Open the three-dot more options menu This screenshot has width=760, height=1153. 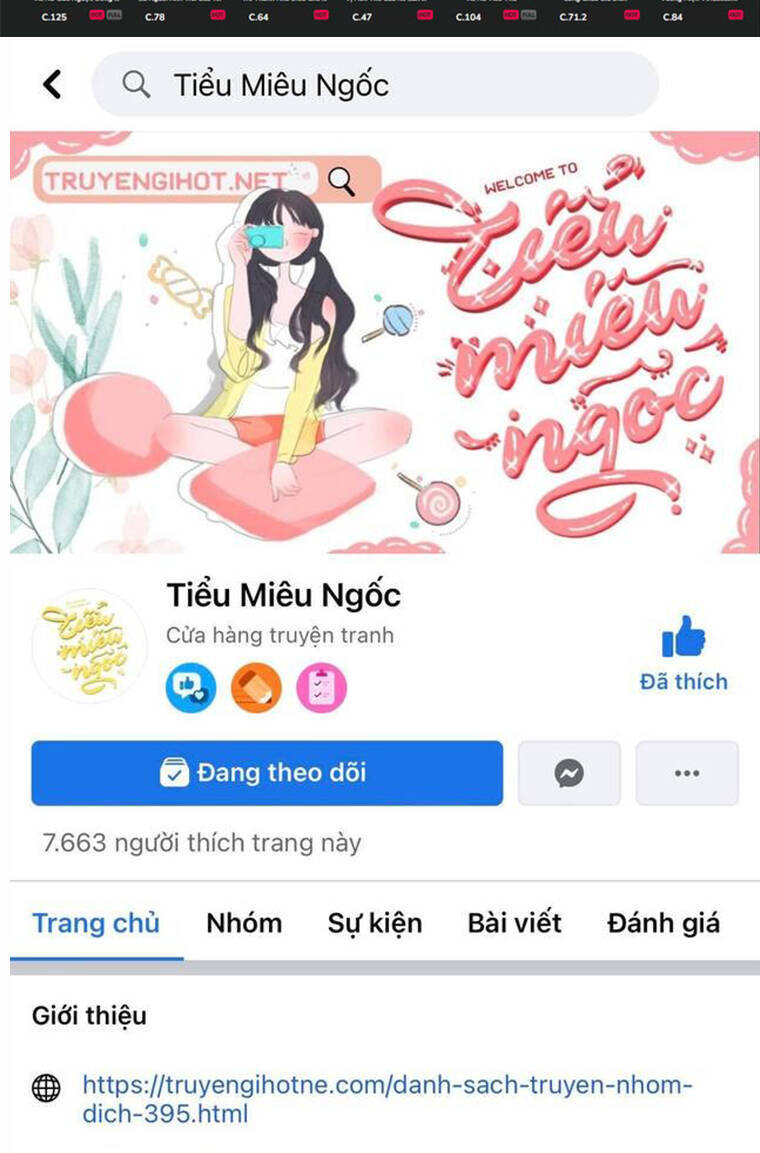click(687, 772)
